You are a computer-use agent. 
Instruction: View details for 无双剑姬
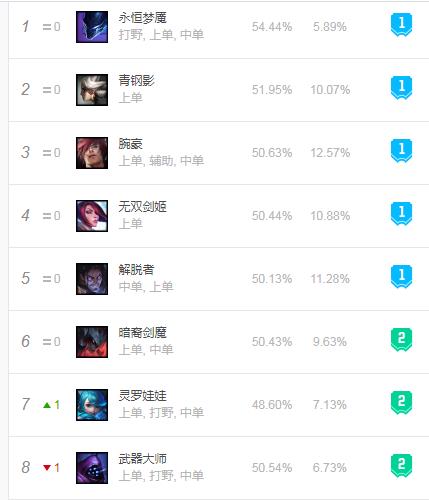click(219, 216)
